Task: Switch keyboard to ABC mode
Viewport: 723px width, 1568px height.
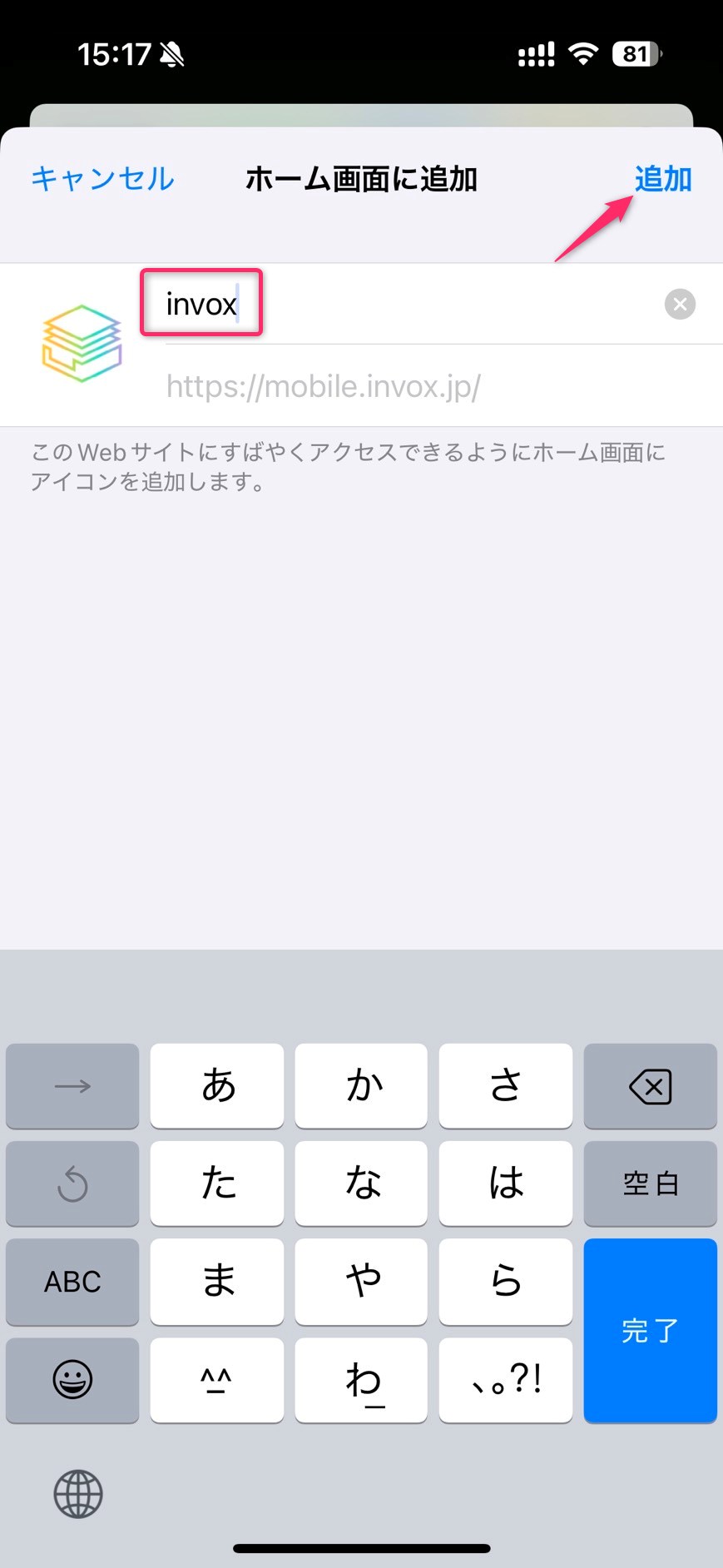Action: pyautogui.click(x=72, y=1281)
